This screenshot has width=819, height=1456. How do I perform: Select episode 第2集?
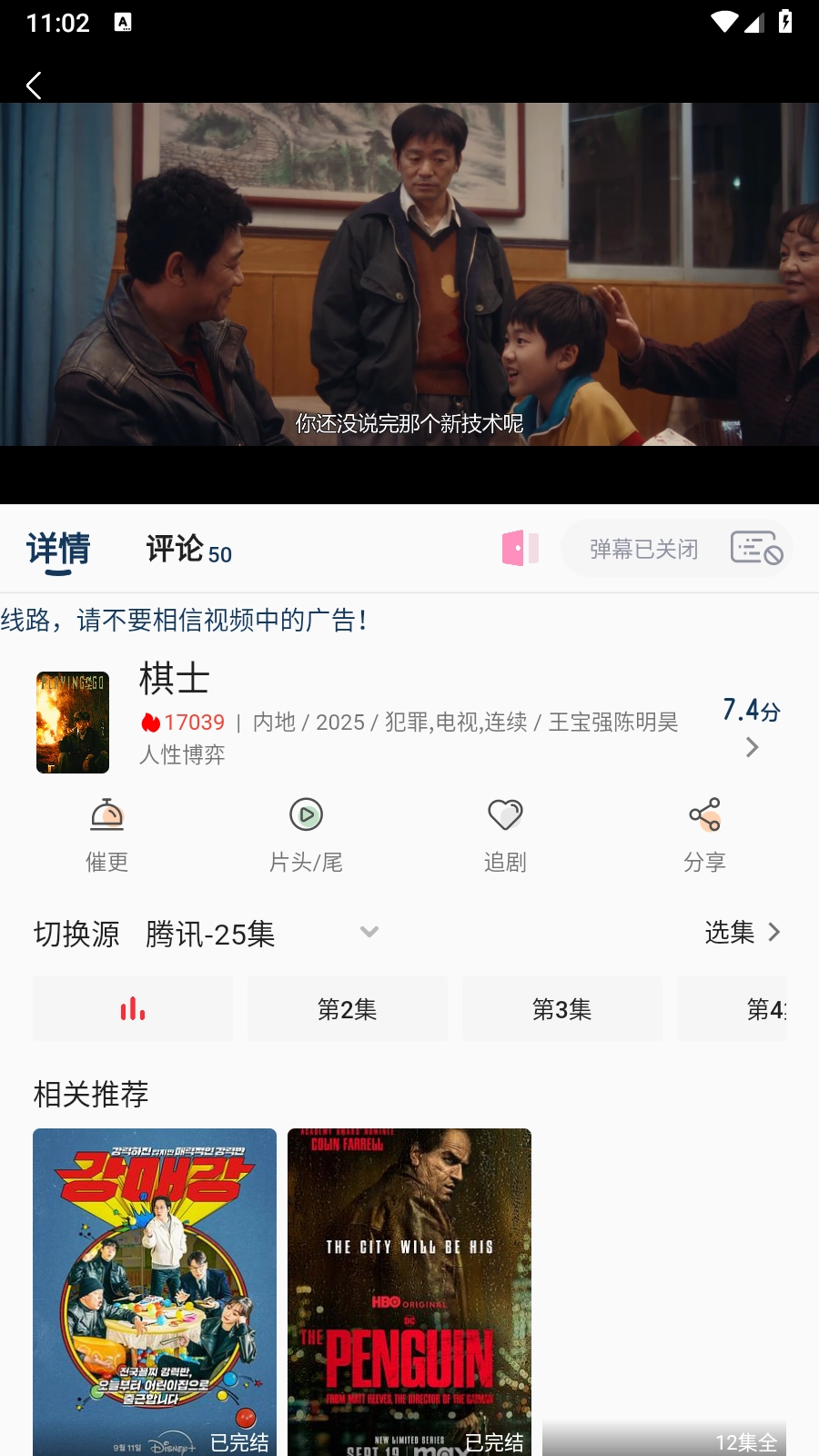pos(347,1008)
